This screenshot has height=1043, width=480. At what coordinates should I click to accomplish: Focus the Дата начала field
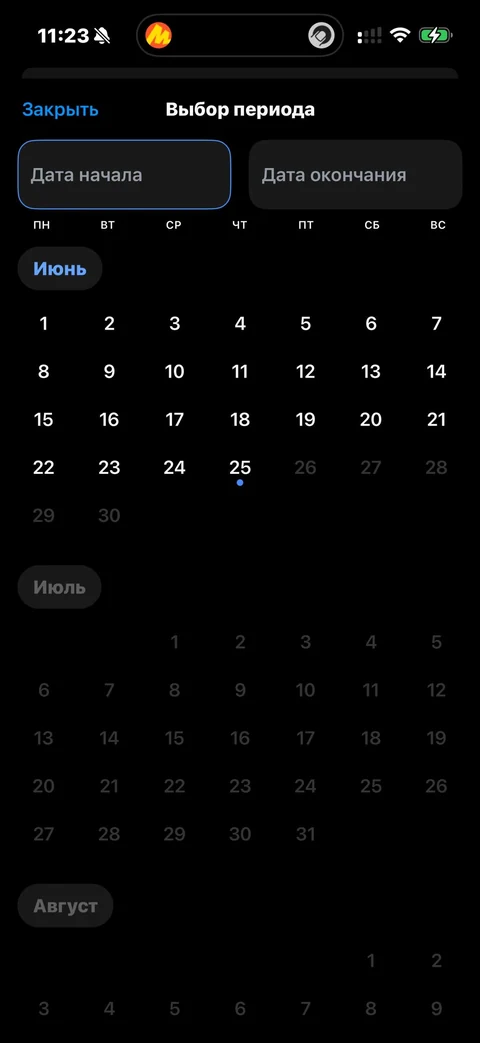pyautogui.click(x=124, y=175)
